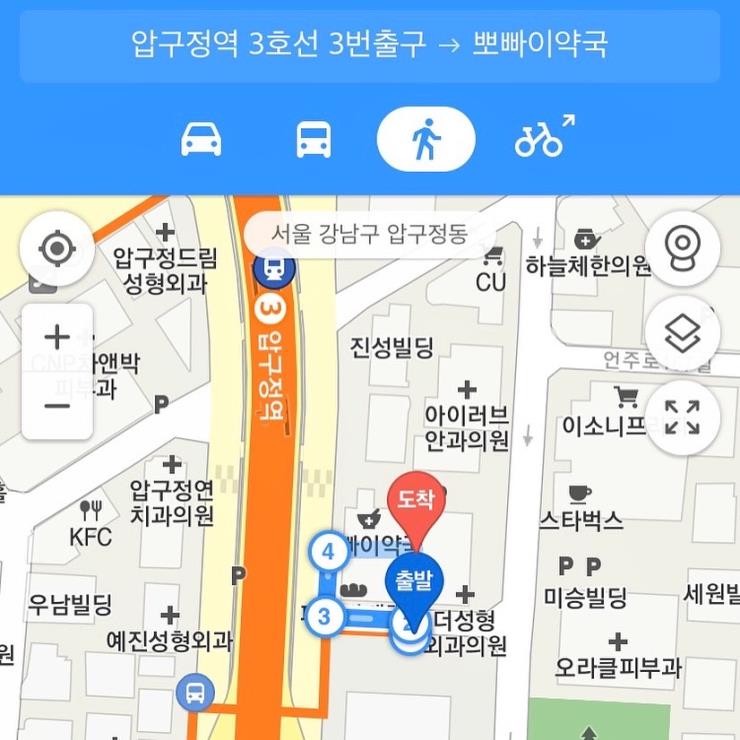
Task: Select route step marker 3
Action: [x=324, y=616]
